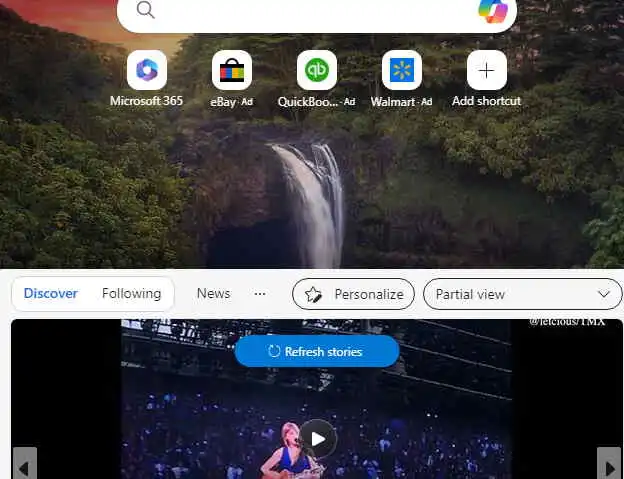The image size is (624, 479).
Task: Go to the previous story
Action: pyautogui.click(x=25, y=464)
